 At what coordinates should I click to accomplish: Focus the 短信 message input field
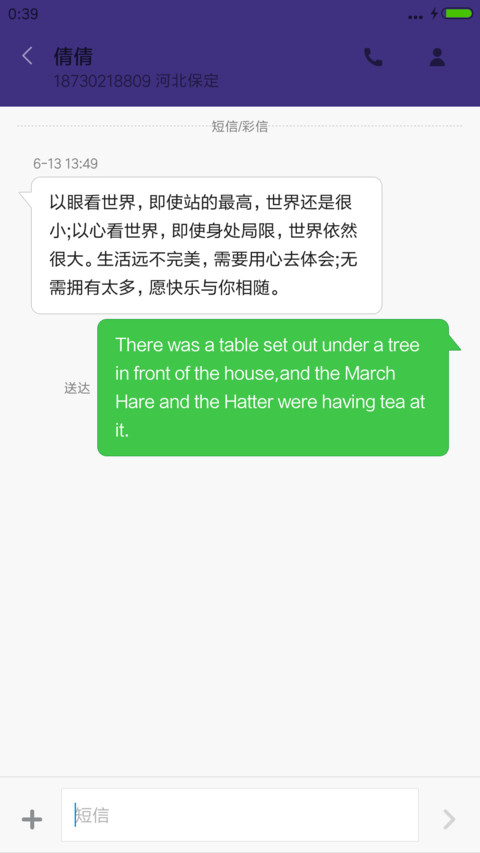pyautogui.click(x=240, y=815)
